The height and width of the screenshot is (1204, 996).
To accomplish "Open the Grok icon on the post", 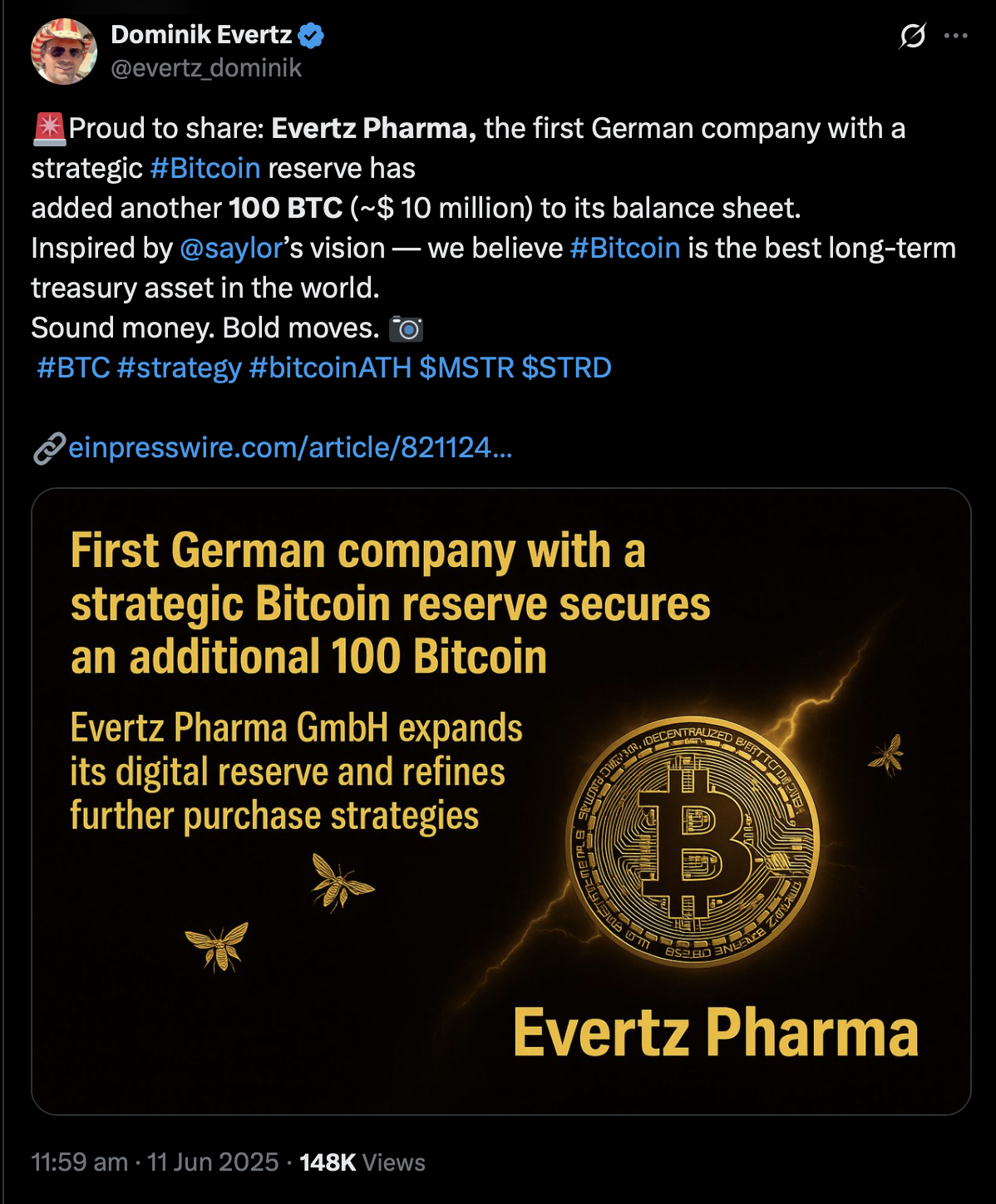I will click(x=912, y=36).
